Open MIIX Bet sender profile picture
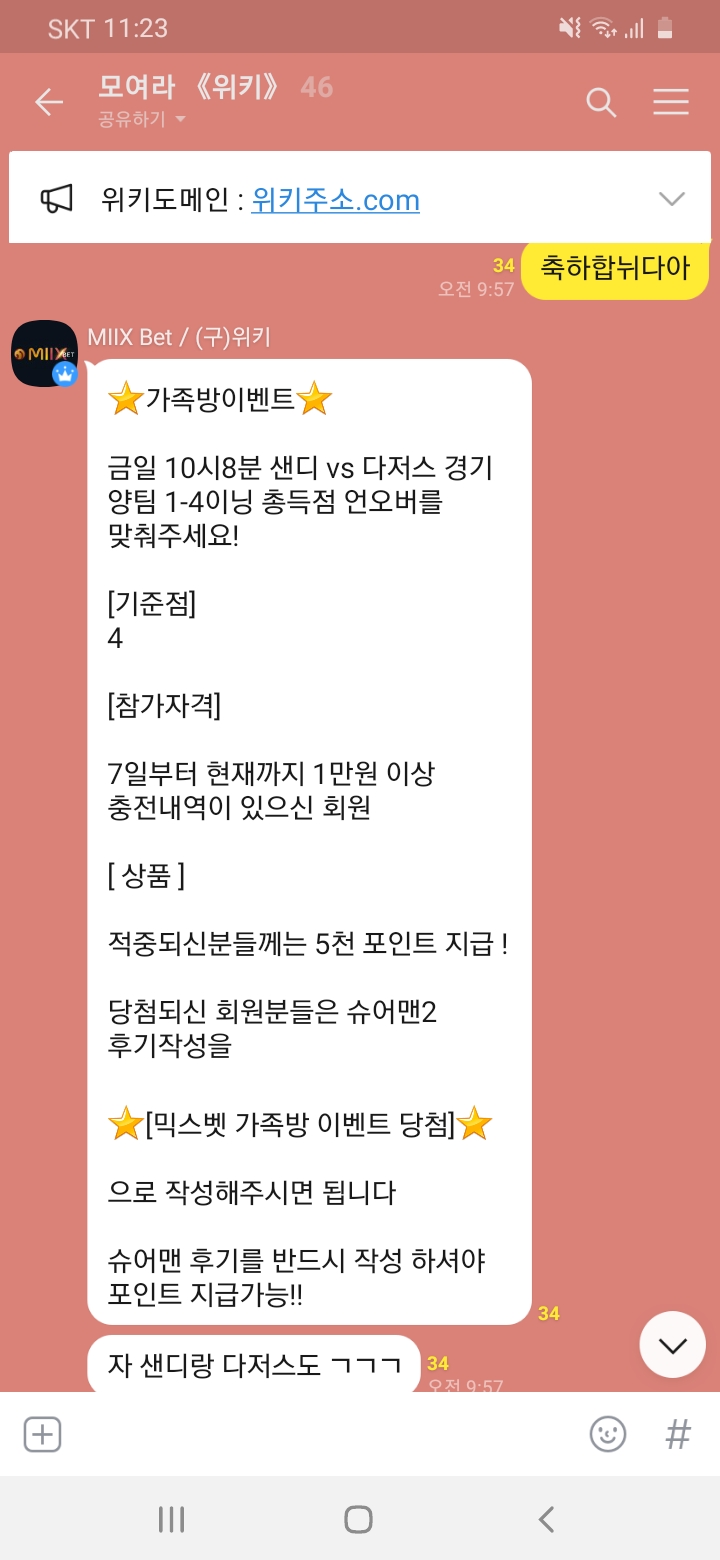This screenshot has height=1560, width=720. pos(44,354)
